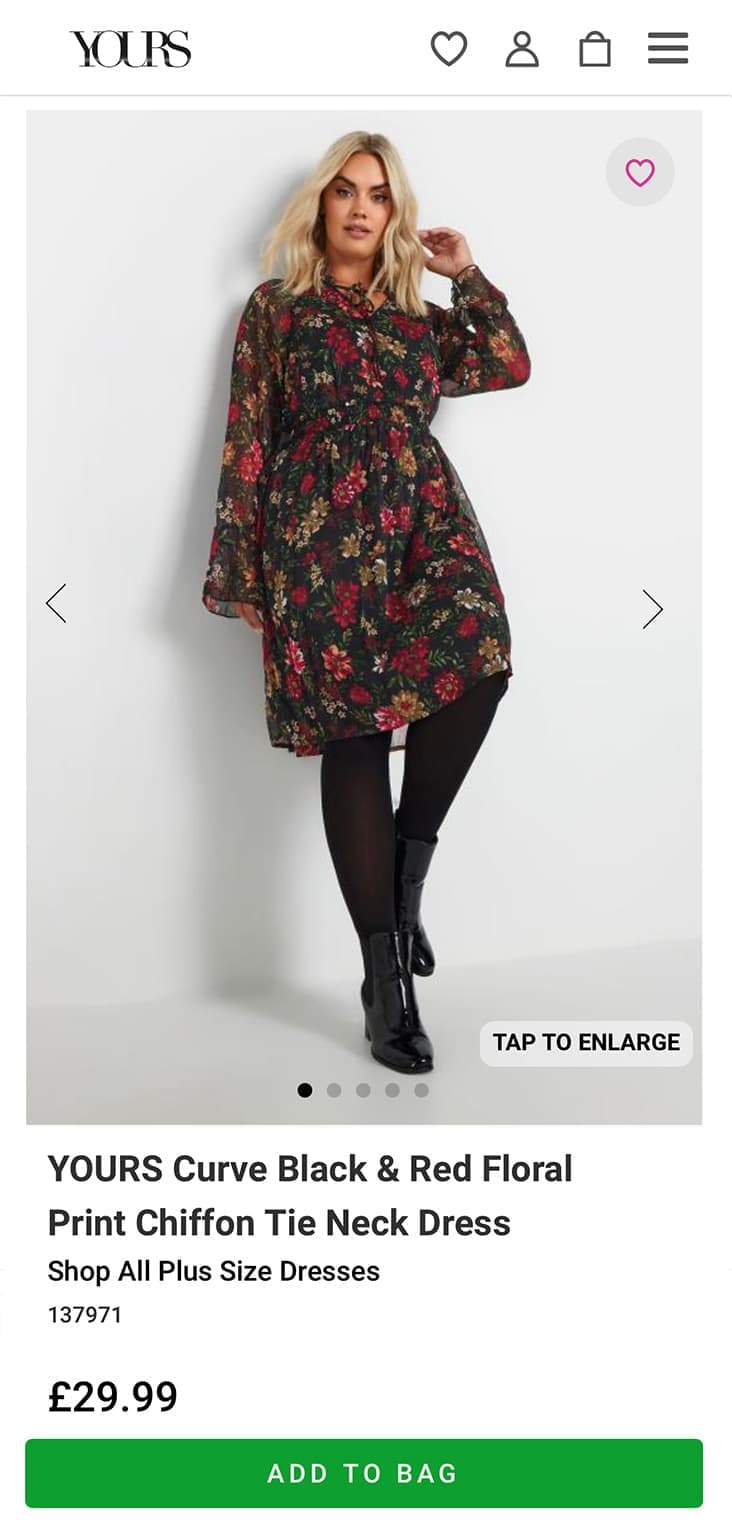
Task: Open the account profile icon
Action: [x=522, y=49]
